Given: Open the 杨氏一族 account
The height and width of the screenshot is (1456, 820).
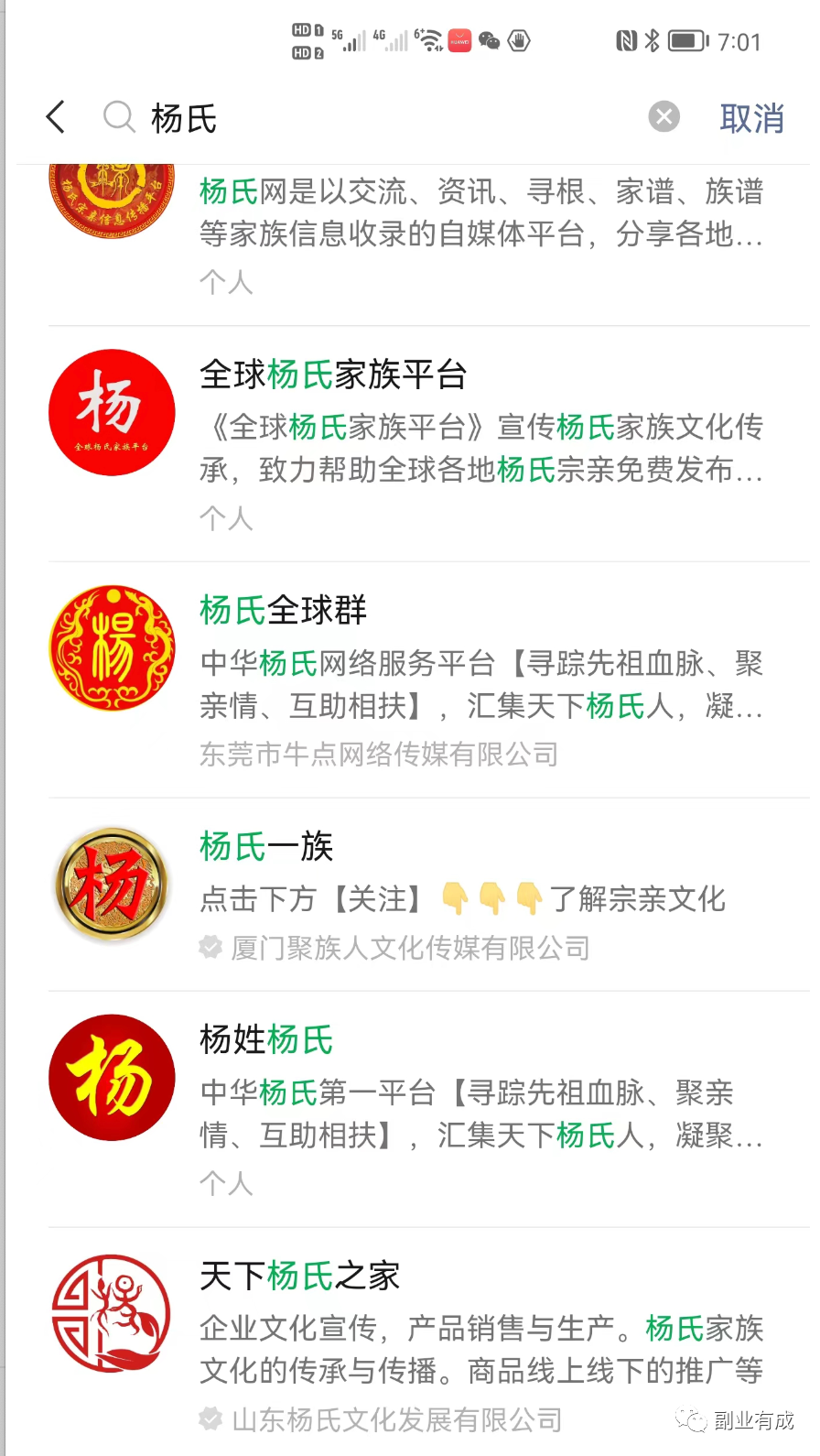Looking at the screenshot, I should tap(264, 847).
